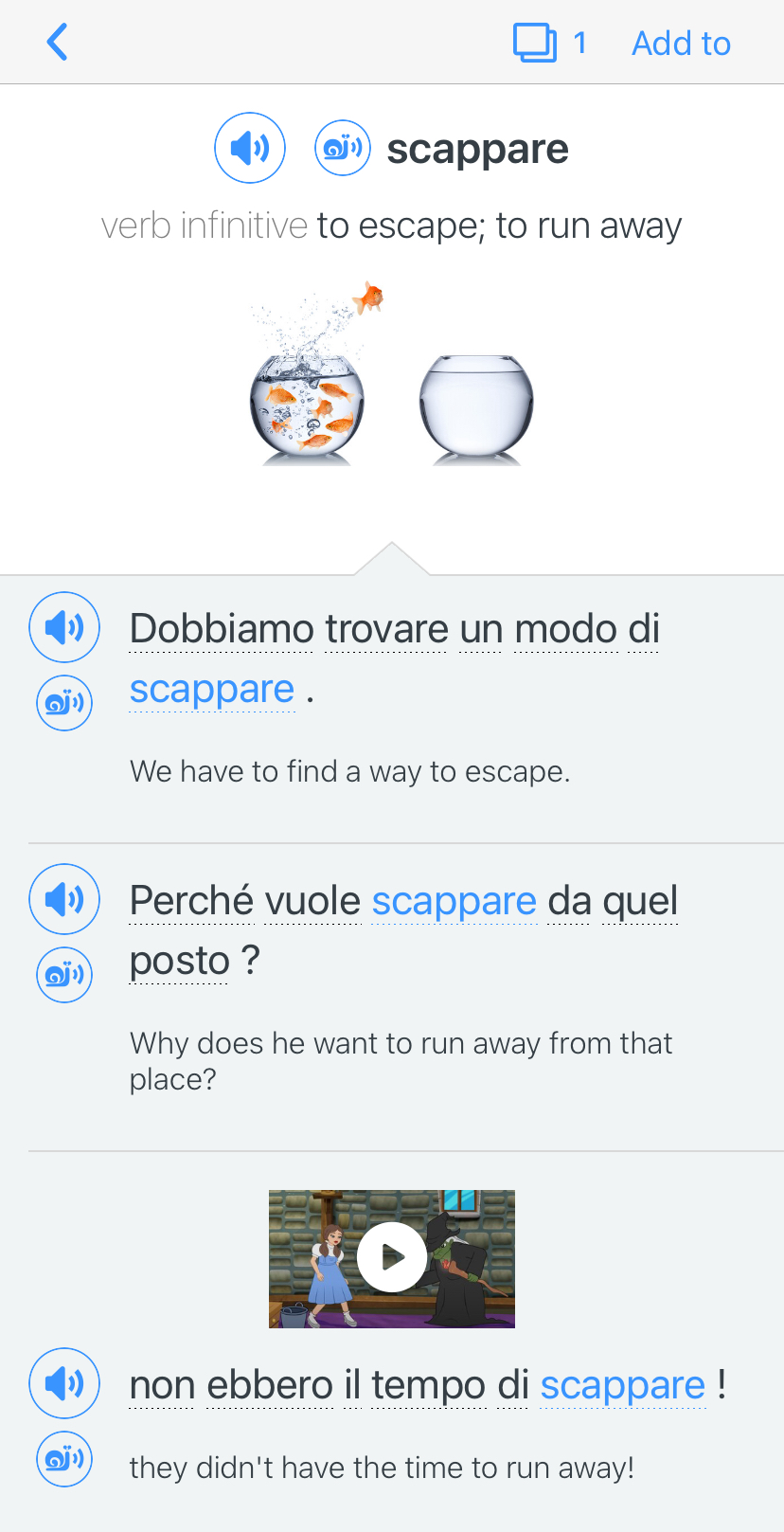The width and height of the screenshot is (784, 1532).
Task: Tap the Add to button
Action: coord(681,44)
